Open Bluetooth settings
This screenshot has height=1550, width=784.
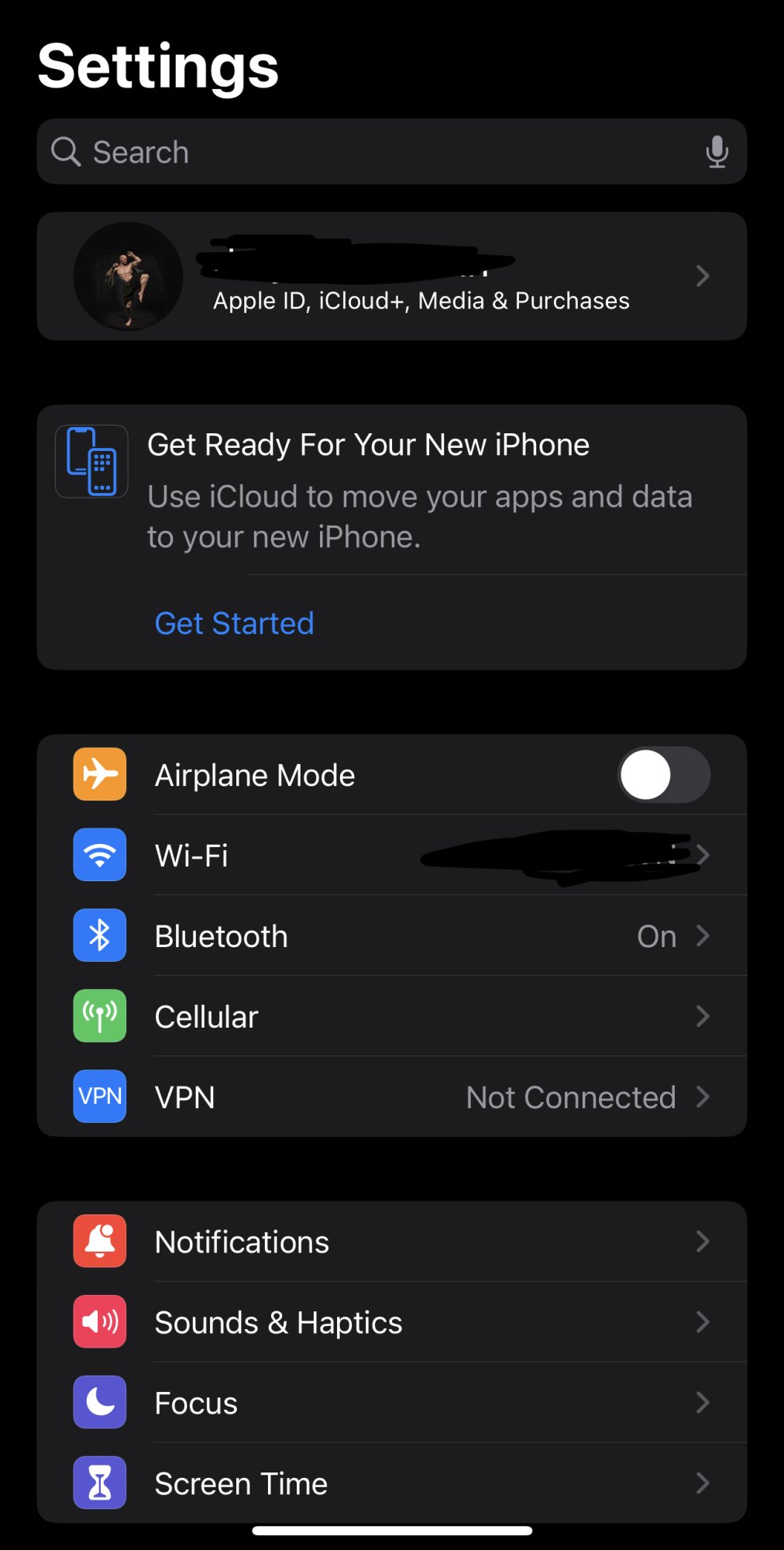click(x=391, y=936)
